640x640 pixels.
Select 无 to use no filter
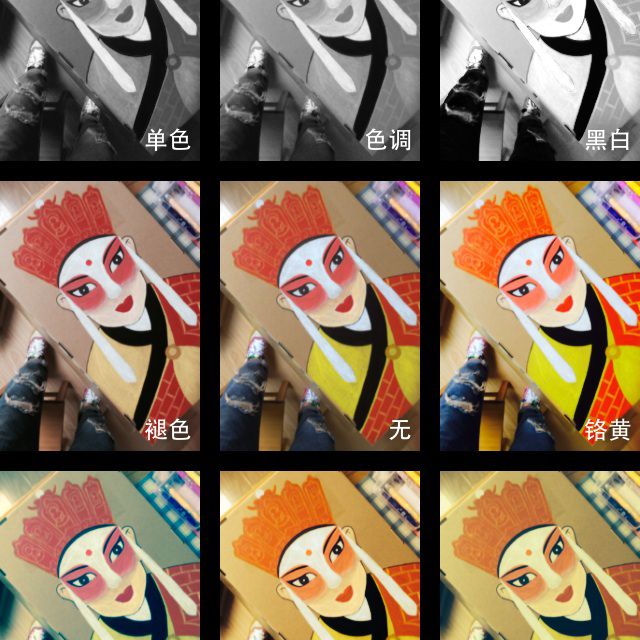pyautogui.click(x=320, y=315)
